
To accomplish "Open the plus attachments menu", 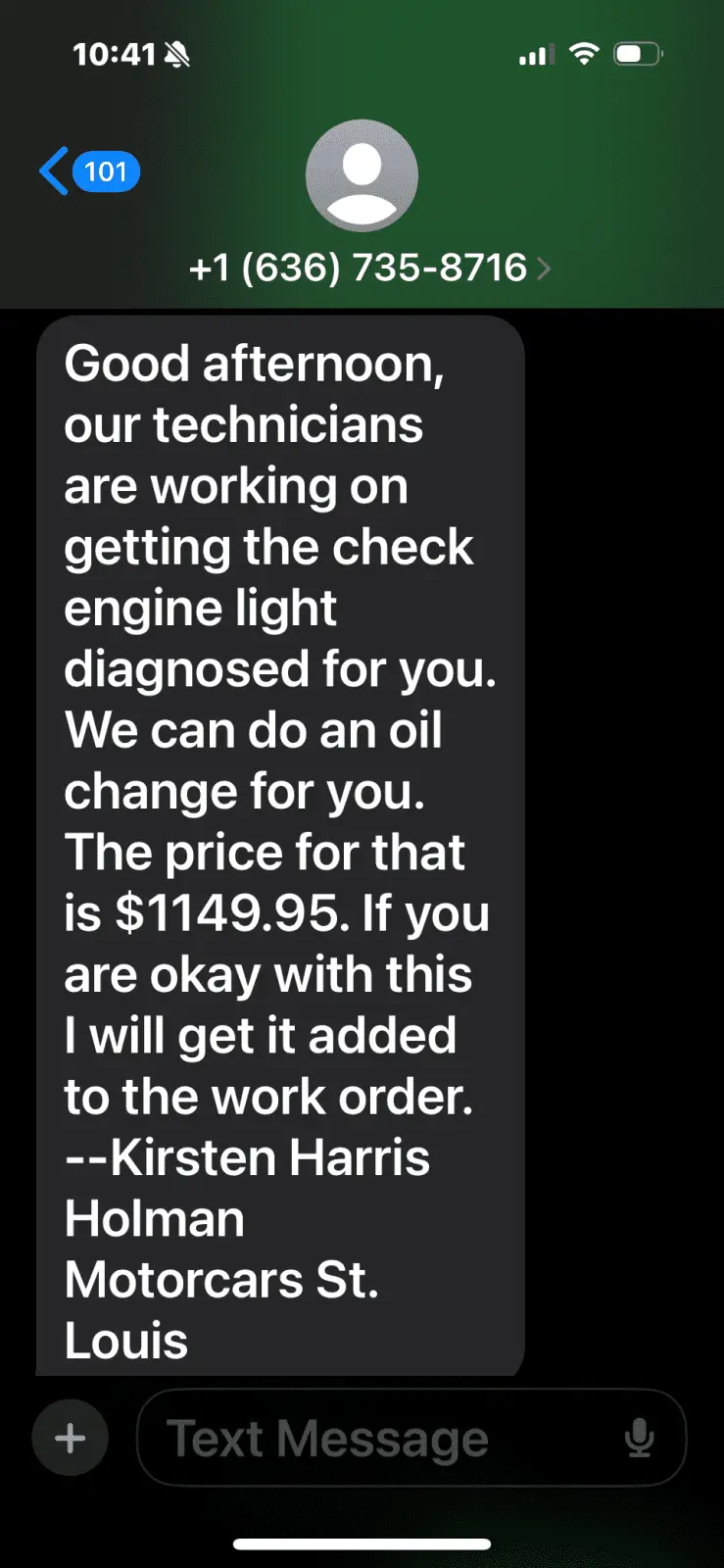I will [x=70, y=1438].
